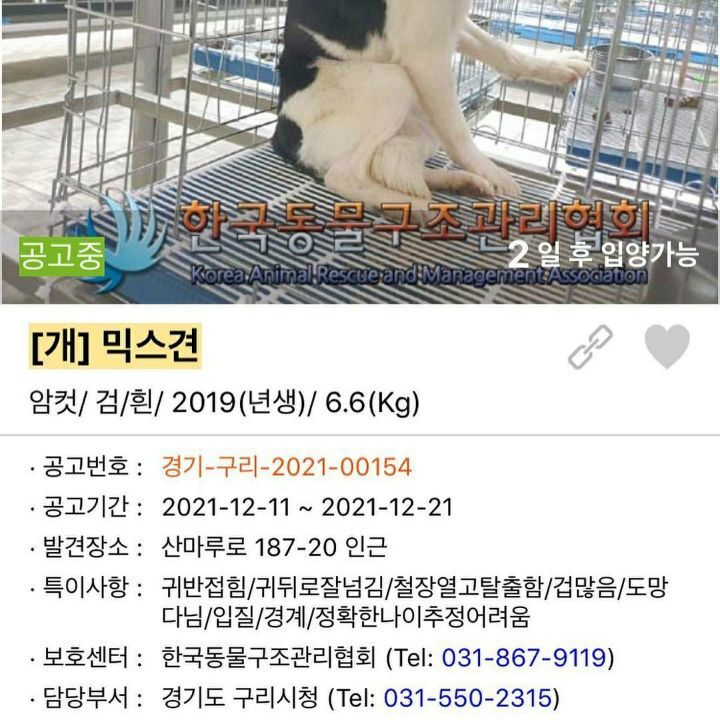The height and width of the screenshot is (720, 720).
Task: Open notice number 경기-구리-2021-00154
Action: pos(287,467)
